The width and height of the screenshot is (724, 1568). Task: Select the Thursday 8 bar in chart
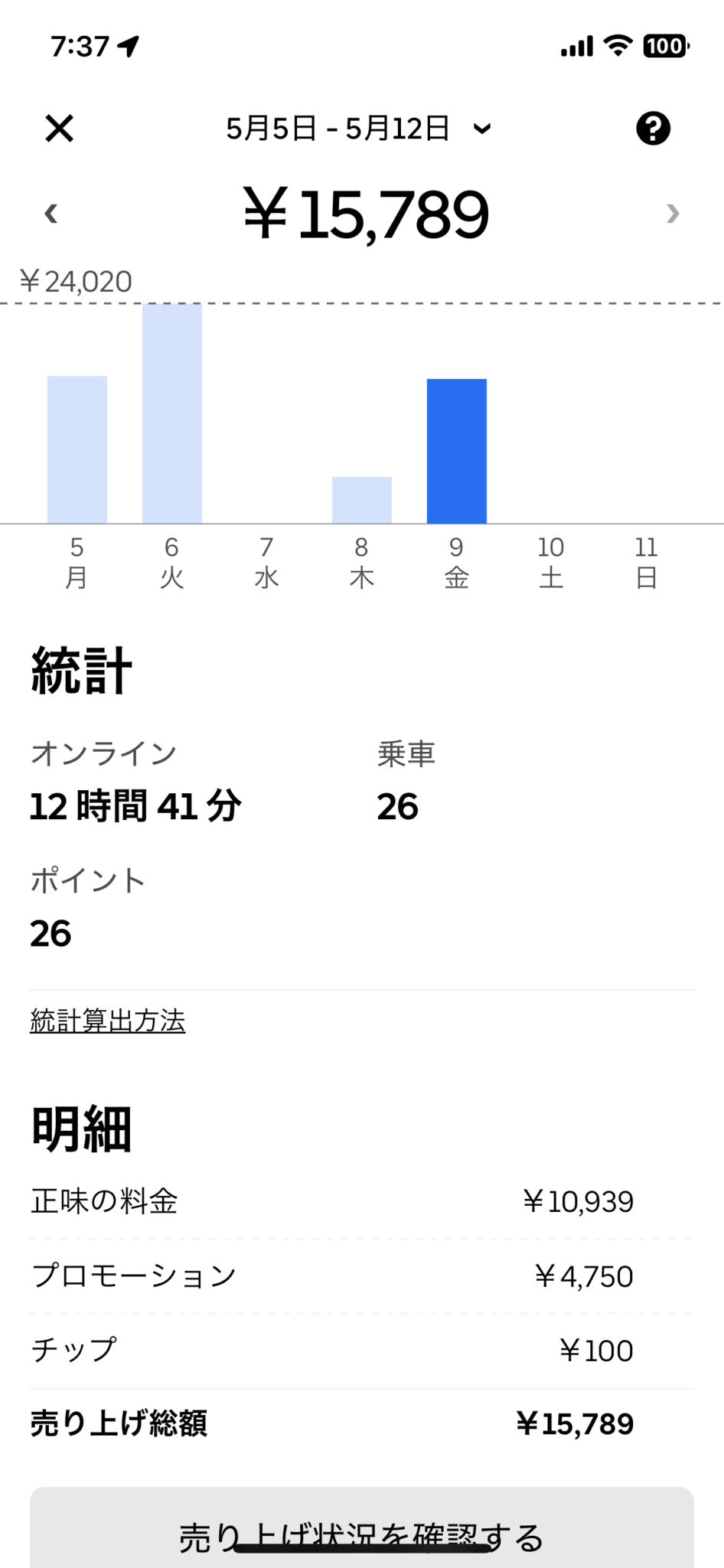point(362,500)
